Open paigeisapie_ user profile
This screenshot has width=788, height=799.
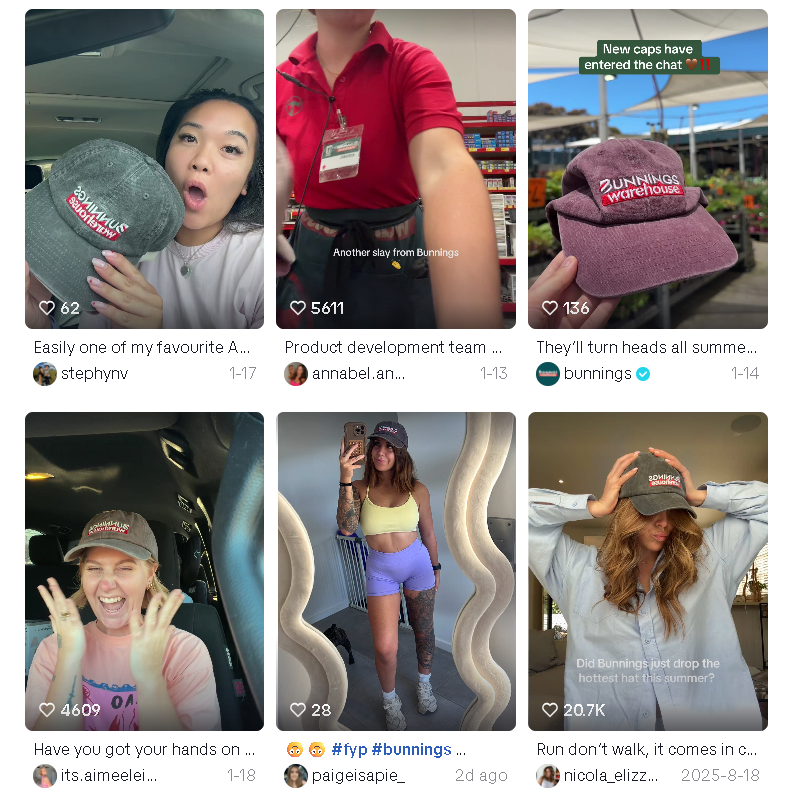point(358,776)
